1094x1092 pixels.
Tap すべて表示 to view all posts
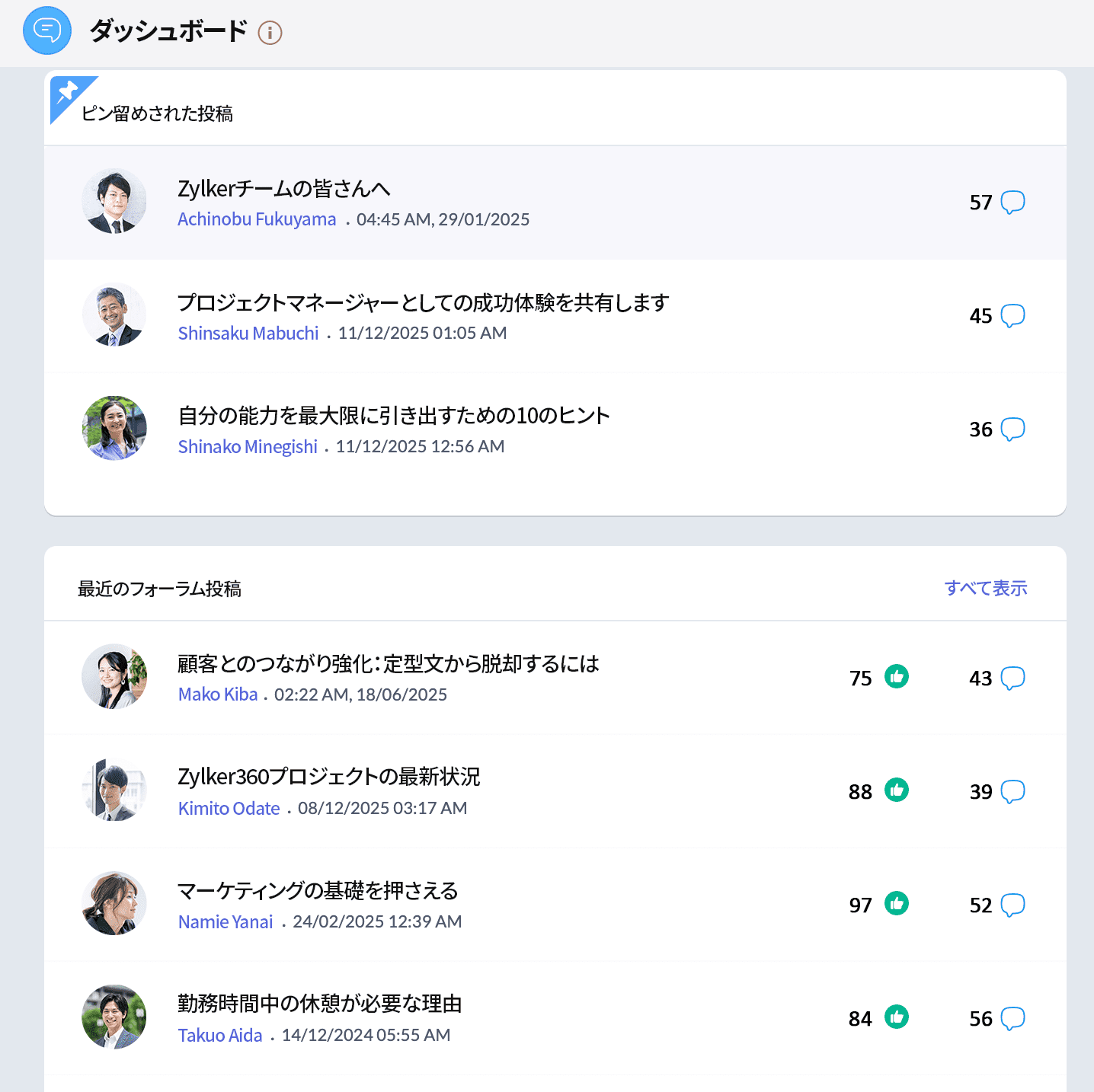point(985,588)
